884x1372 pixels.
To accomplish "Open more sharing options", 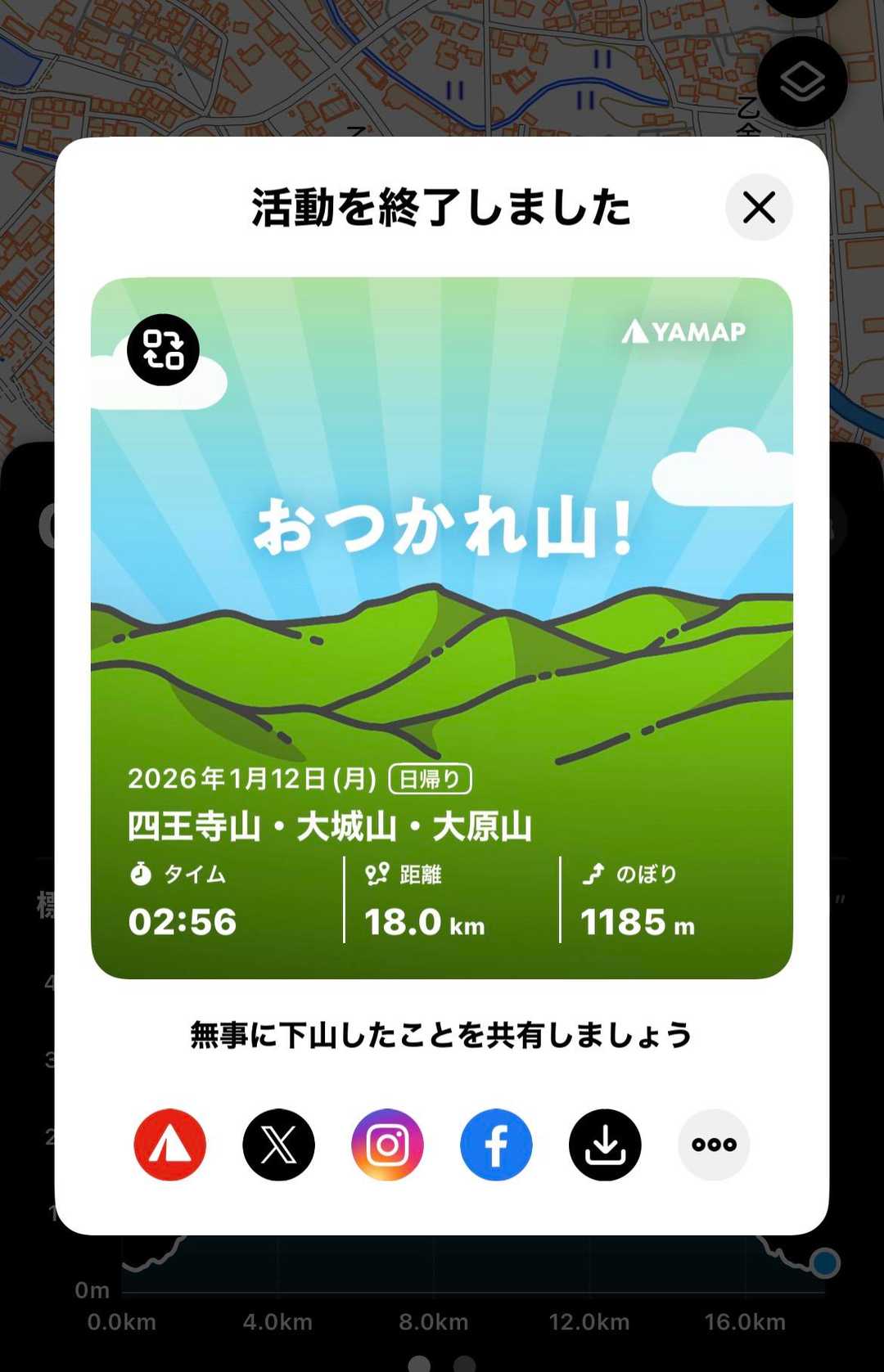I will tap(714, 1145).
